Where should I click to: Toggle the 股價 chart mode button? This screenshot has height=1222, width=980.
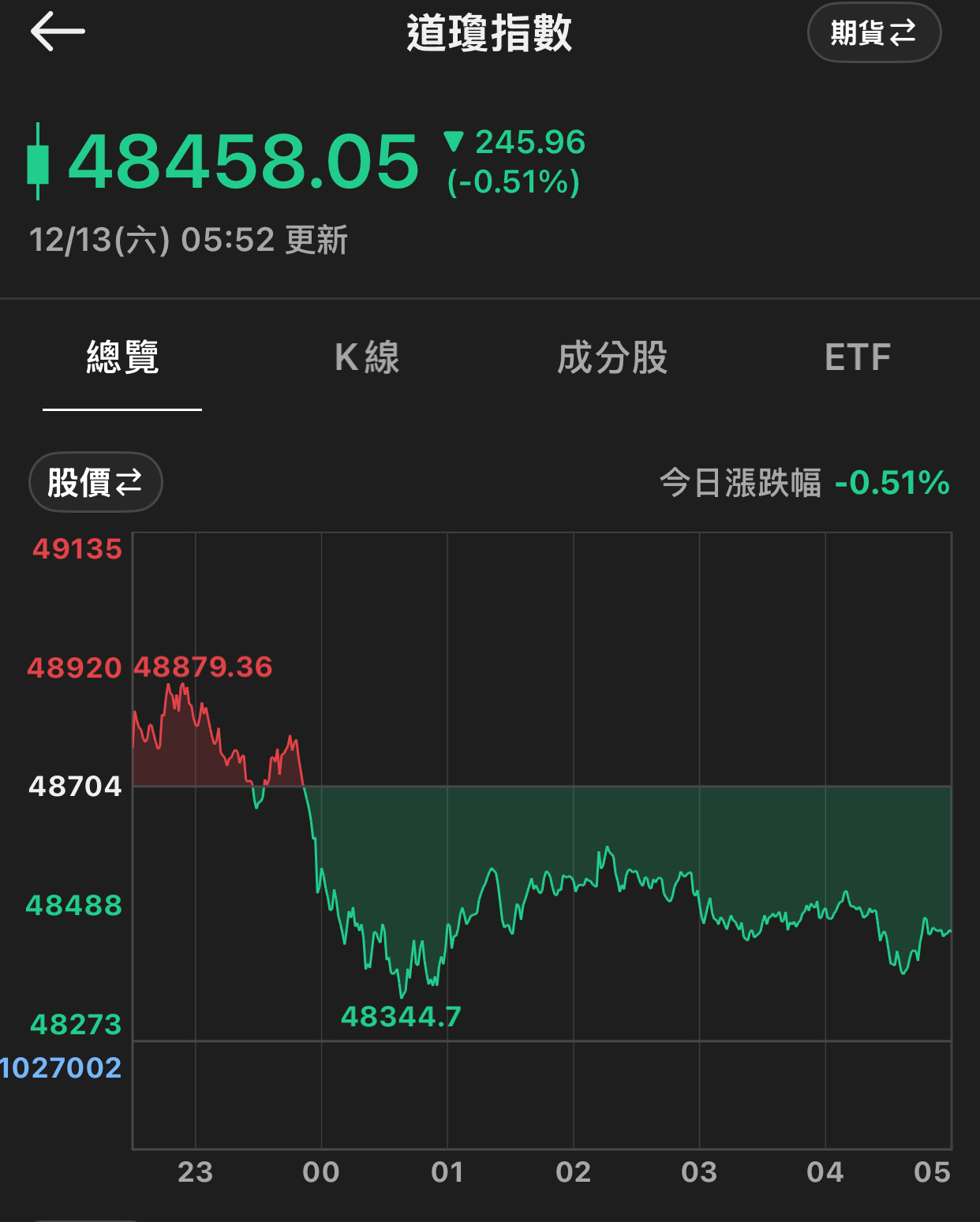tap(95, 482)
